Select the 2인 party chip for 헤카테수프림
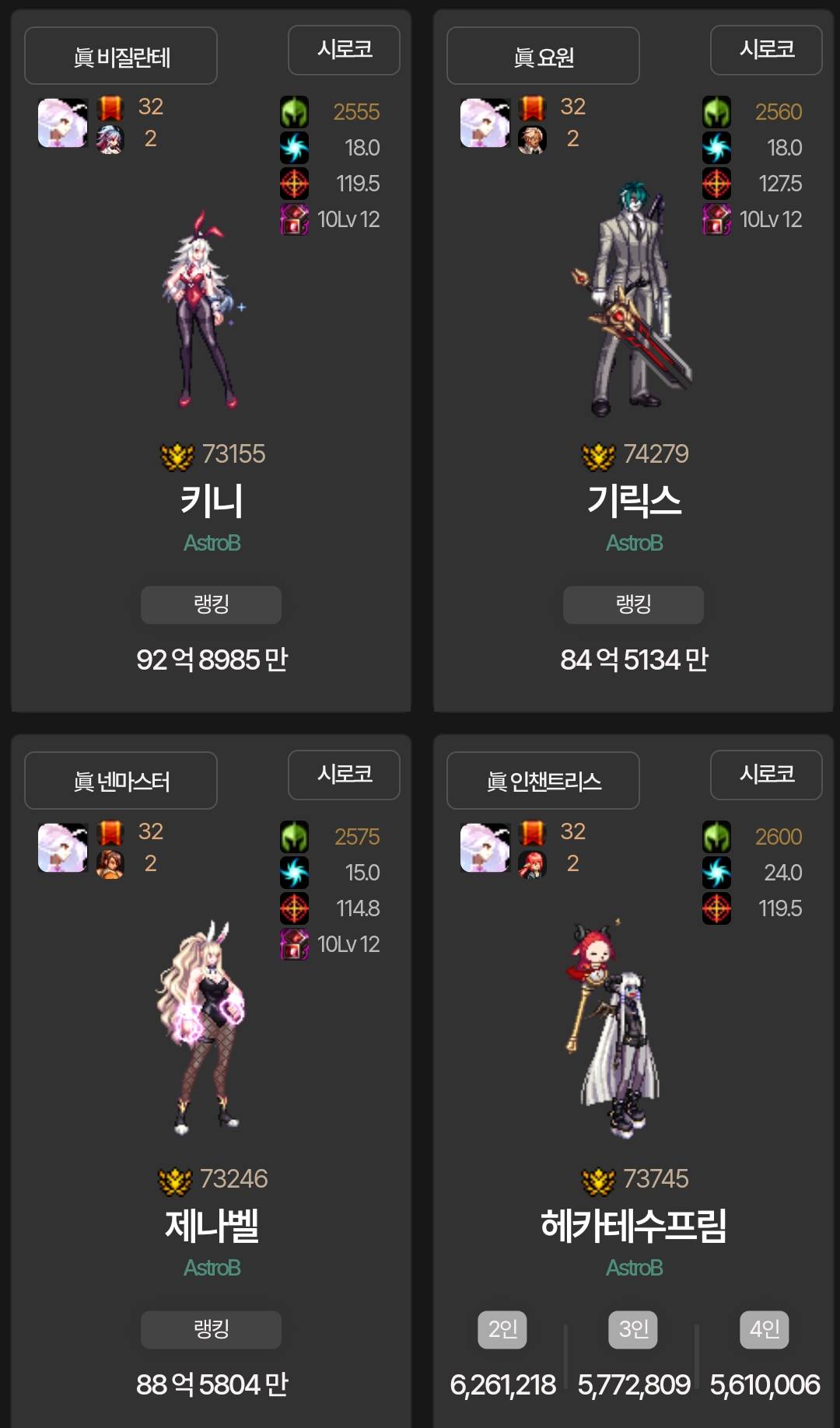The height and width of the screenshot is (1428, 840). click(x=502, y=1329)
